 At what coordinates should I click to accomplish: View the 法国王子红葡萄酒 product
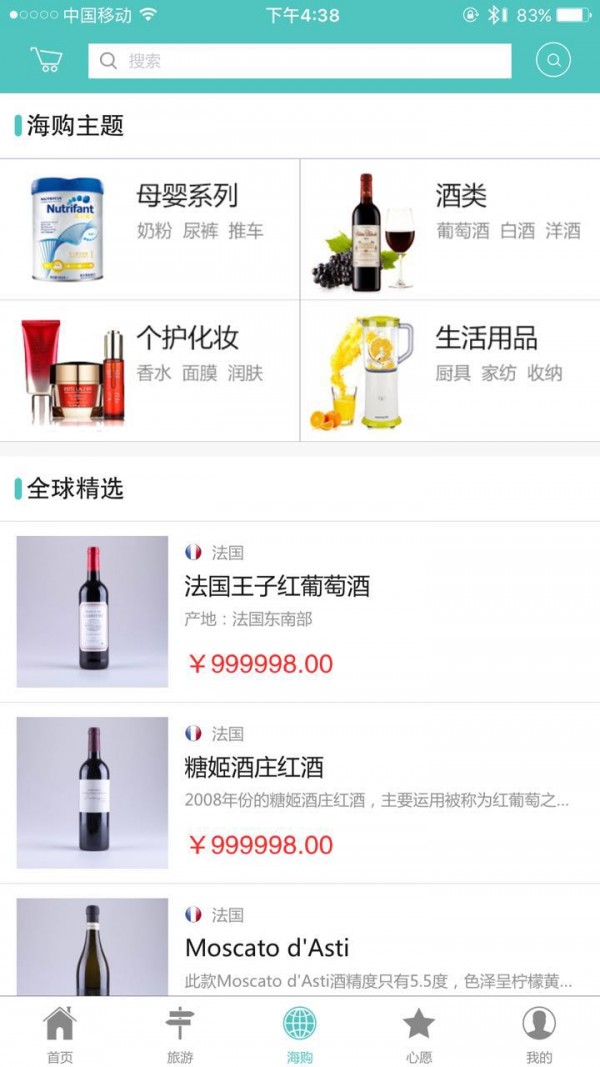pos(300,611)
